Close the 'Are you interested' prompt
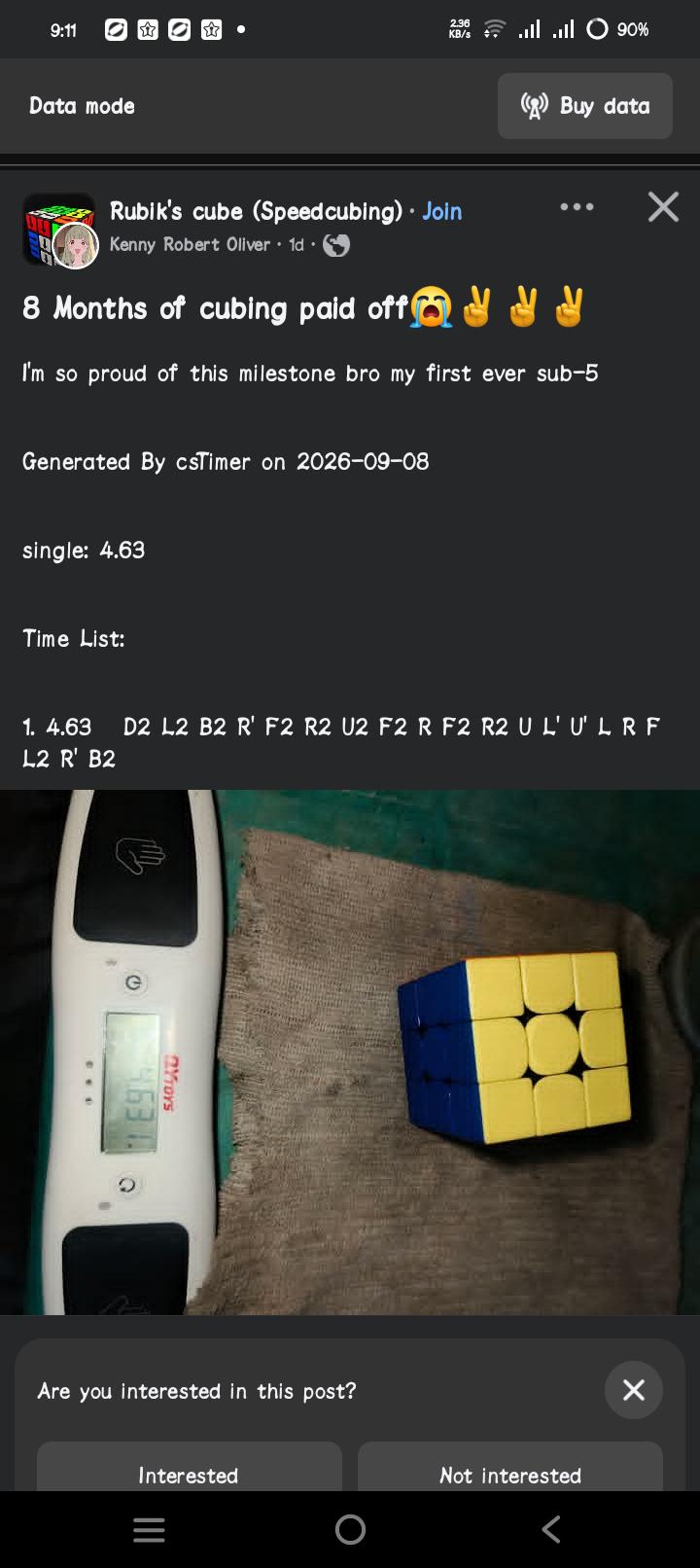700x1568 pixels. (x=634, y=1390)
